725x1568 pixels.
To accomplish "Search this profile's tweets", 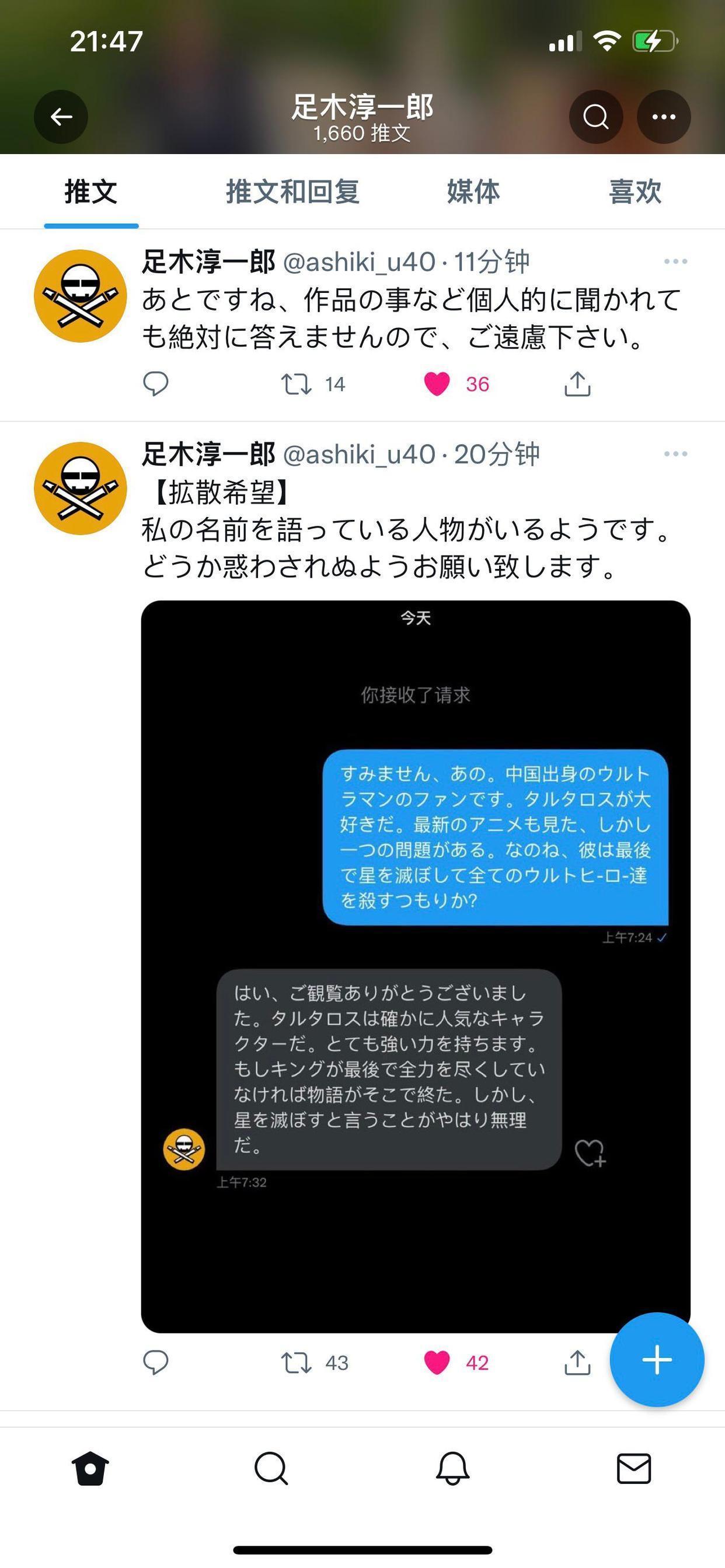I will point(595,116).
